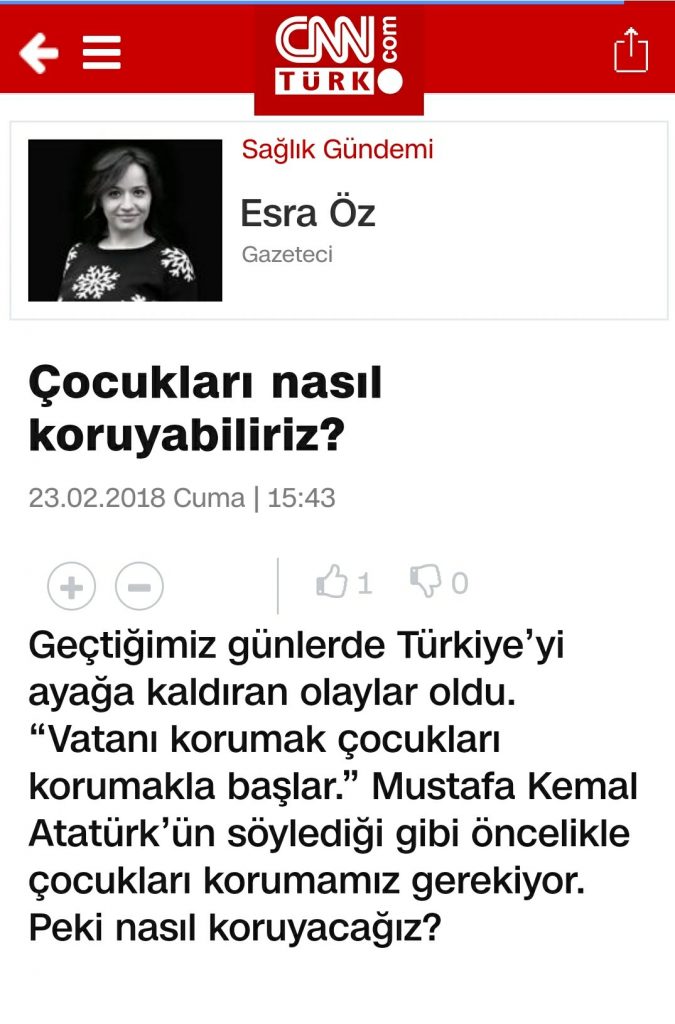Viewport: 675px width, 1024px height.
Task: Decrease the article text size
Action: [x=139, y=586]
